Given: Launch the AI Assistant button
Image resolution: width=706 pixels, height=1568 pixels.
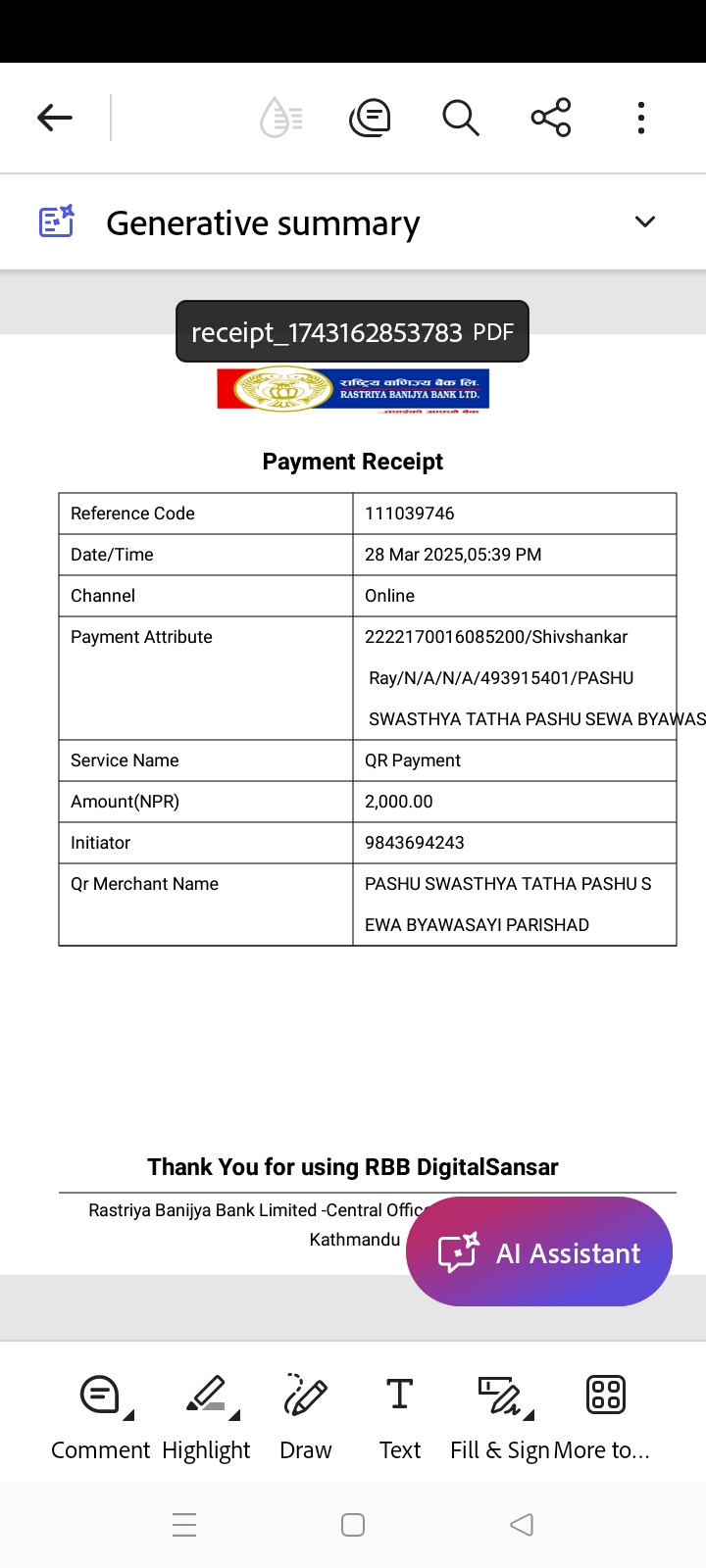Looking at the screenshot, I should pyautogui.click(x=539, y=1251).
